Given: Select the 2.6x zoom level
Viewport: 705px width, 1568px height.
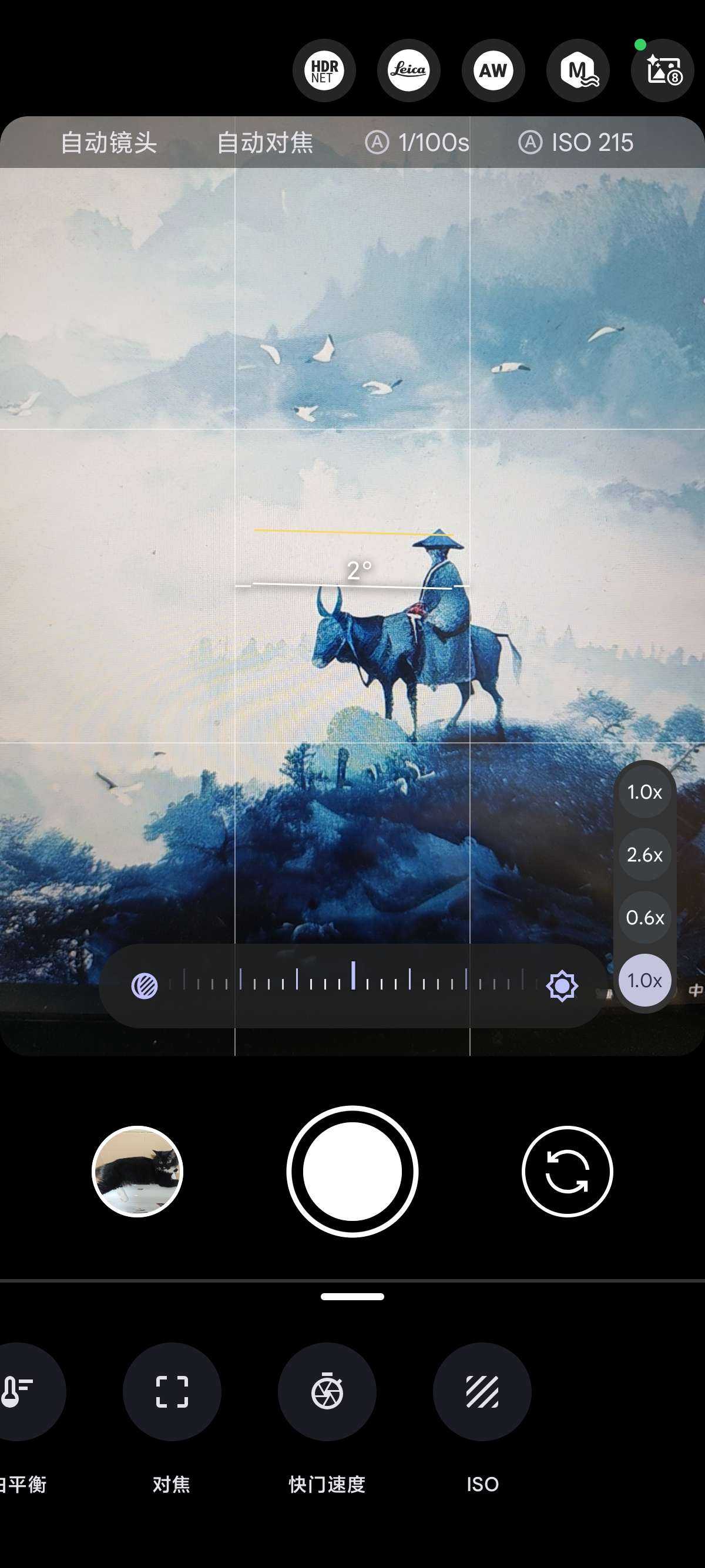Looking at the screenshot, I should click(644, 854).
